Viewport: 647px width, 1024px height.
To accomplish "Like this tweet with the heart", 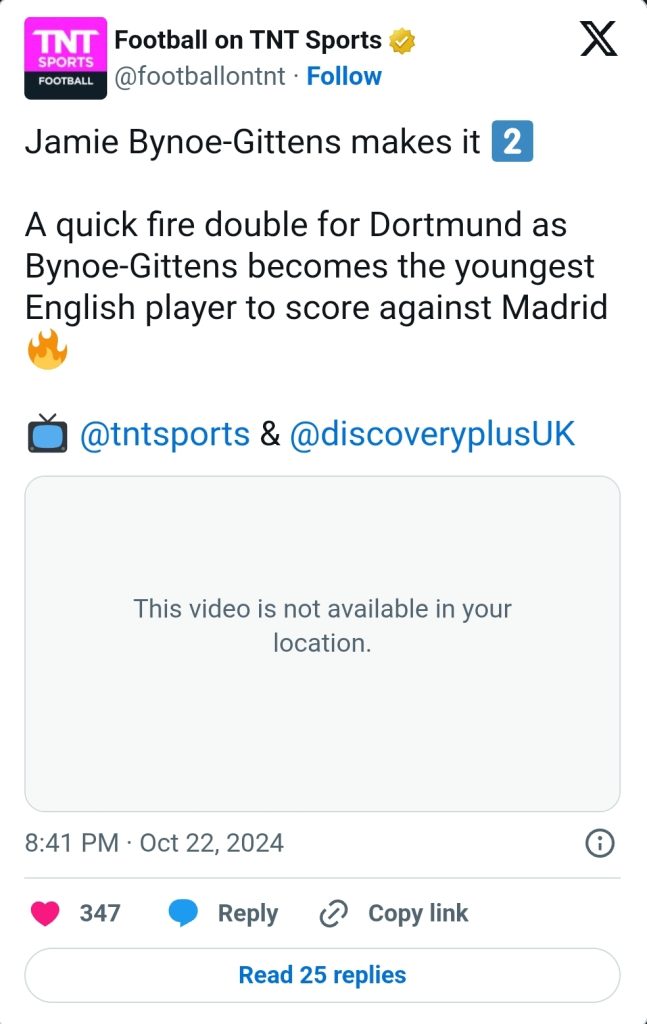I will (x=45, y=913).
